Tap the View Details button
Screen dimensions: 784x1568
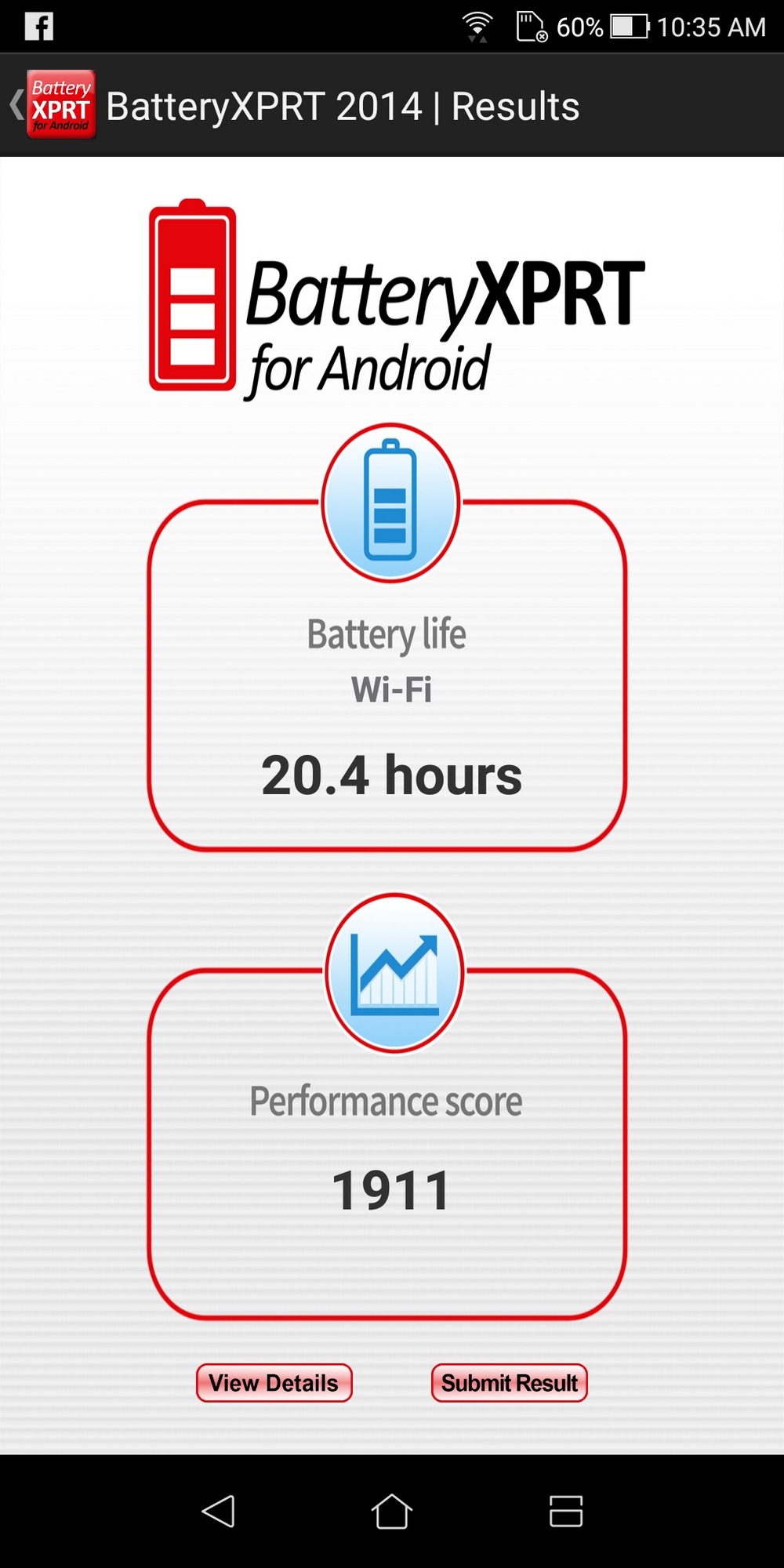coord(274,1383)
